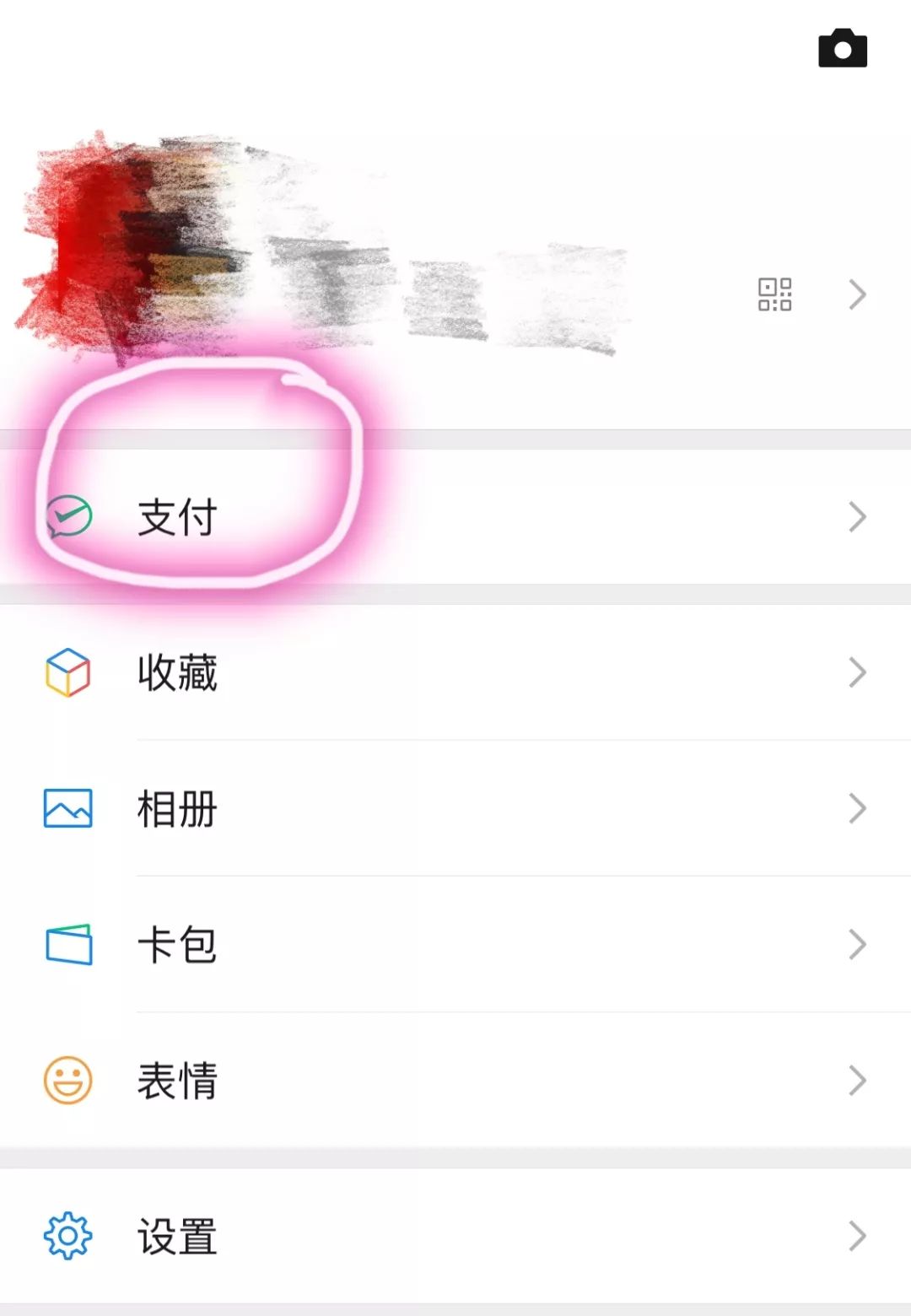Expand the 表情 row using its arrow
Image resolution: width=911 pixels, height=1316 pixels.
(x=858, y=1081)
